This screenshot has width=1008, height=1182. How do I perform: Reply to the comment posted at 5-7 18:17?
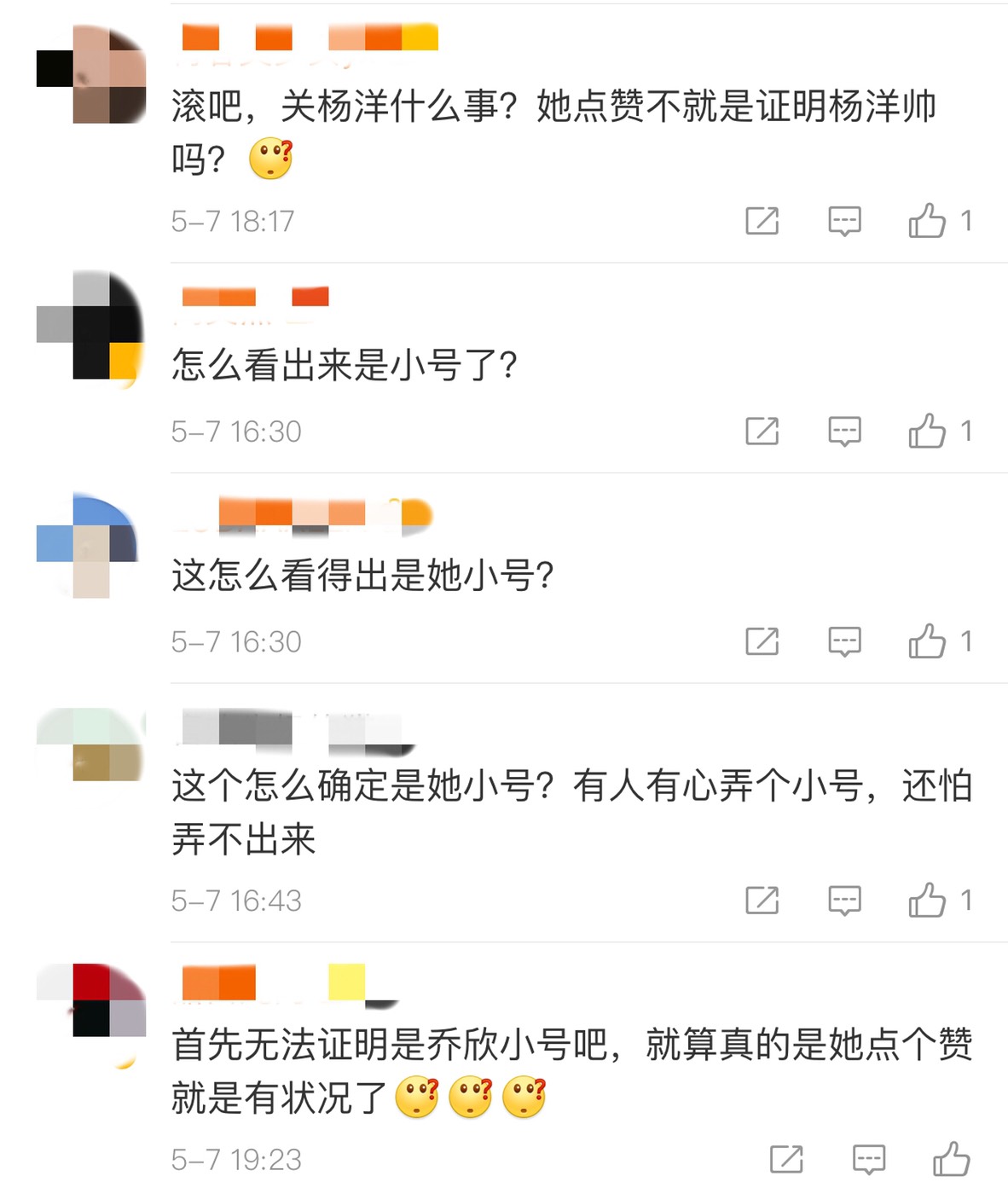coord(844,221)
